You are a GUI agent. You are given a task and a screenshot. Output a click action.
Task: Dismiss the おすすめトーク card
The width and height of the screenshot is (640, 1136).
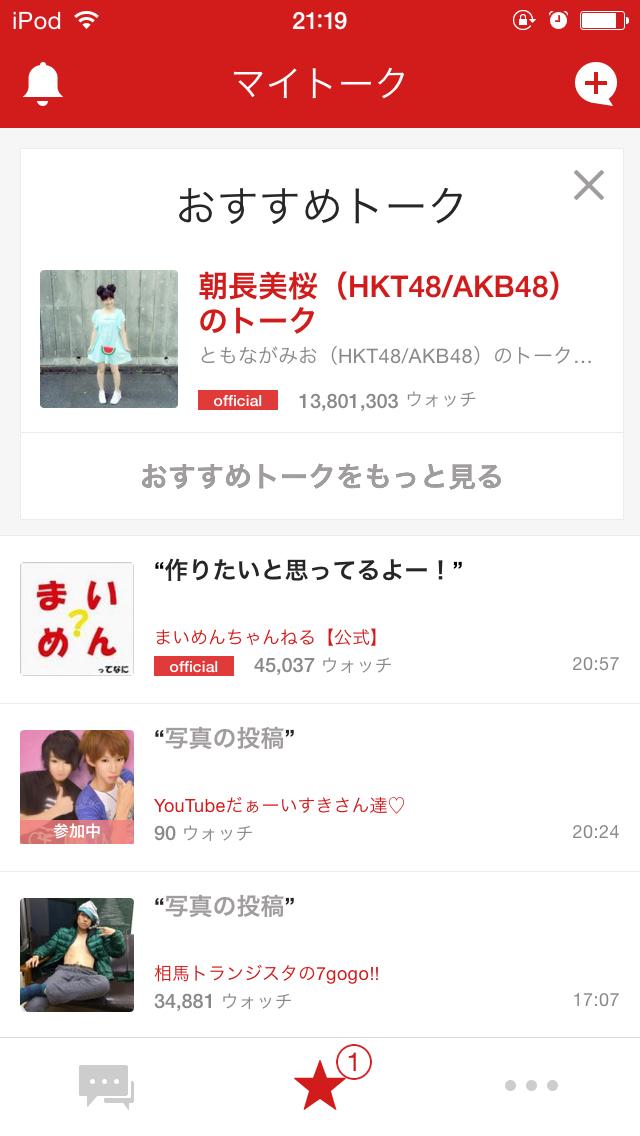point(588,185)
